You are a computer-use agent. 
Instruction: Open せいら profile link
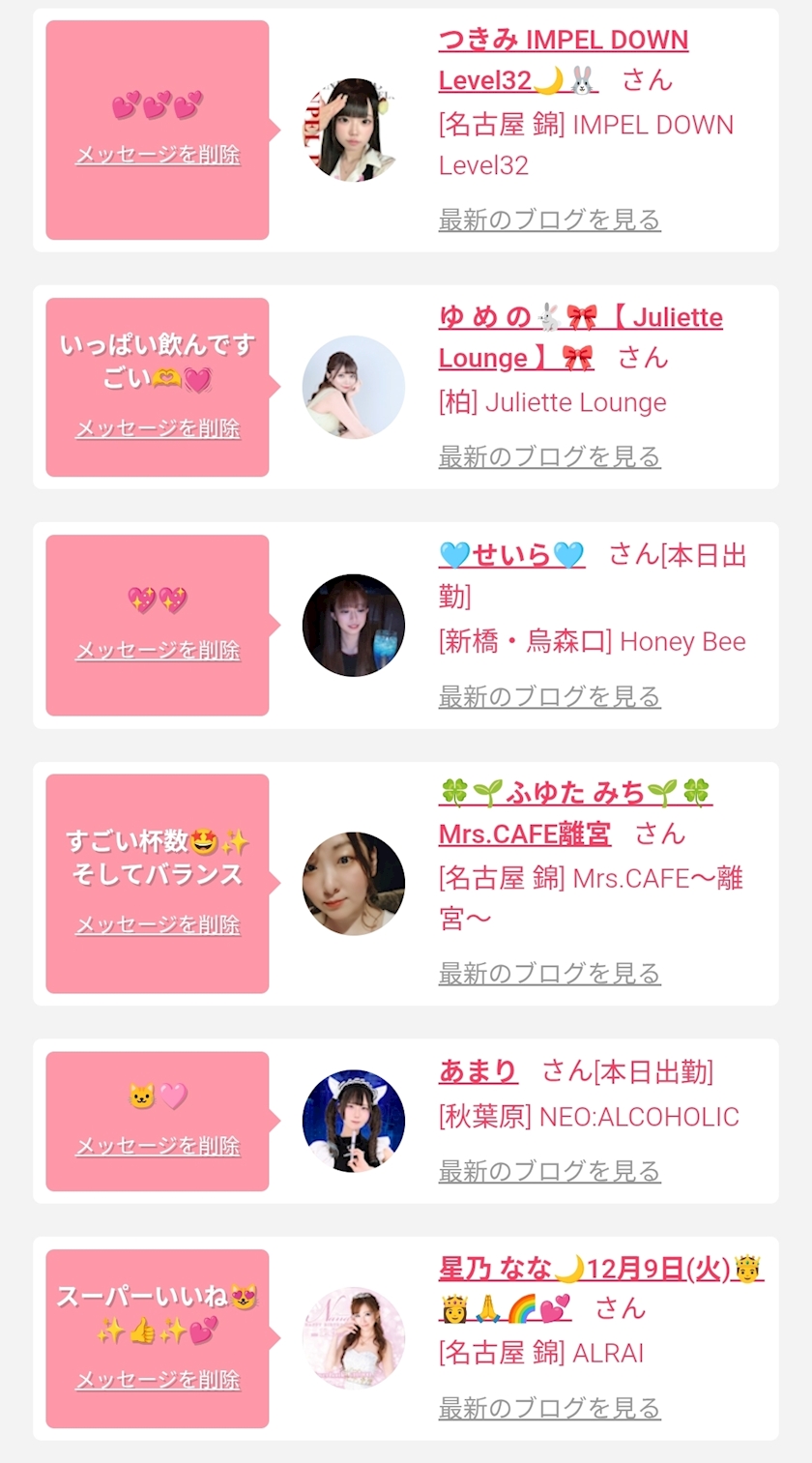pos(511,555)
